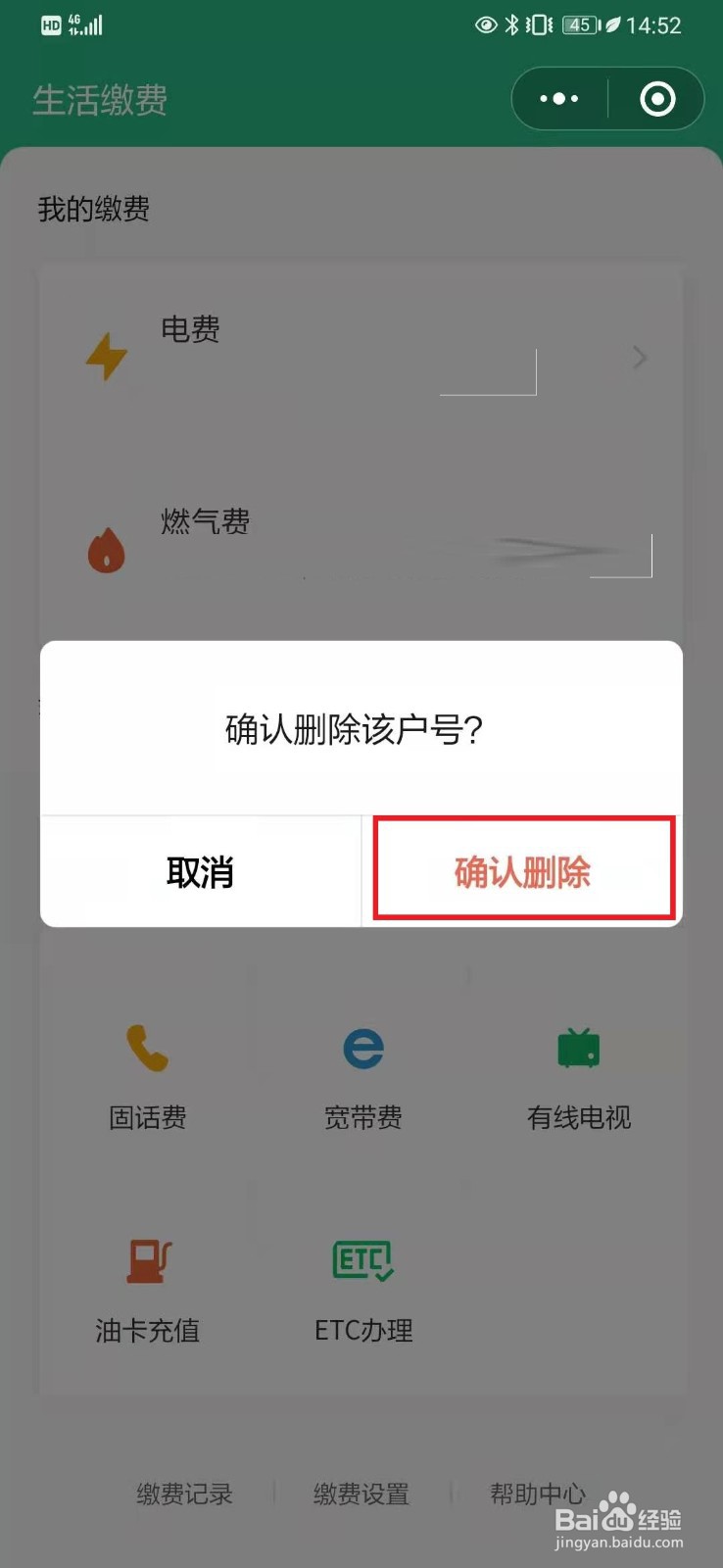Open the mini-program three-dot options menu
723x1568 pixels.
pyautogui.click(x=557, y=98)
